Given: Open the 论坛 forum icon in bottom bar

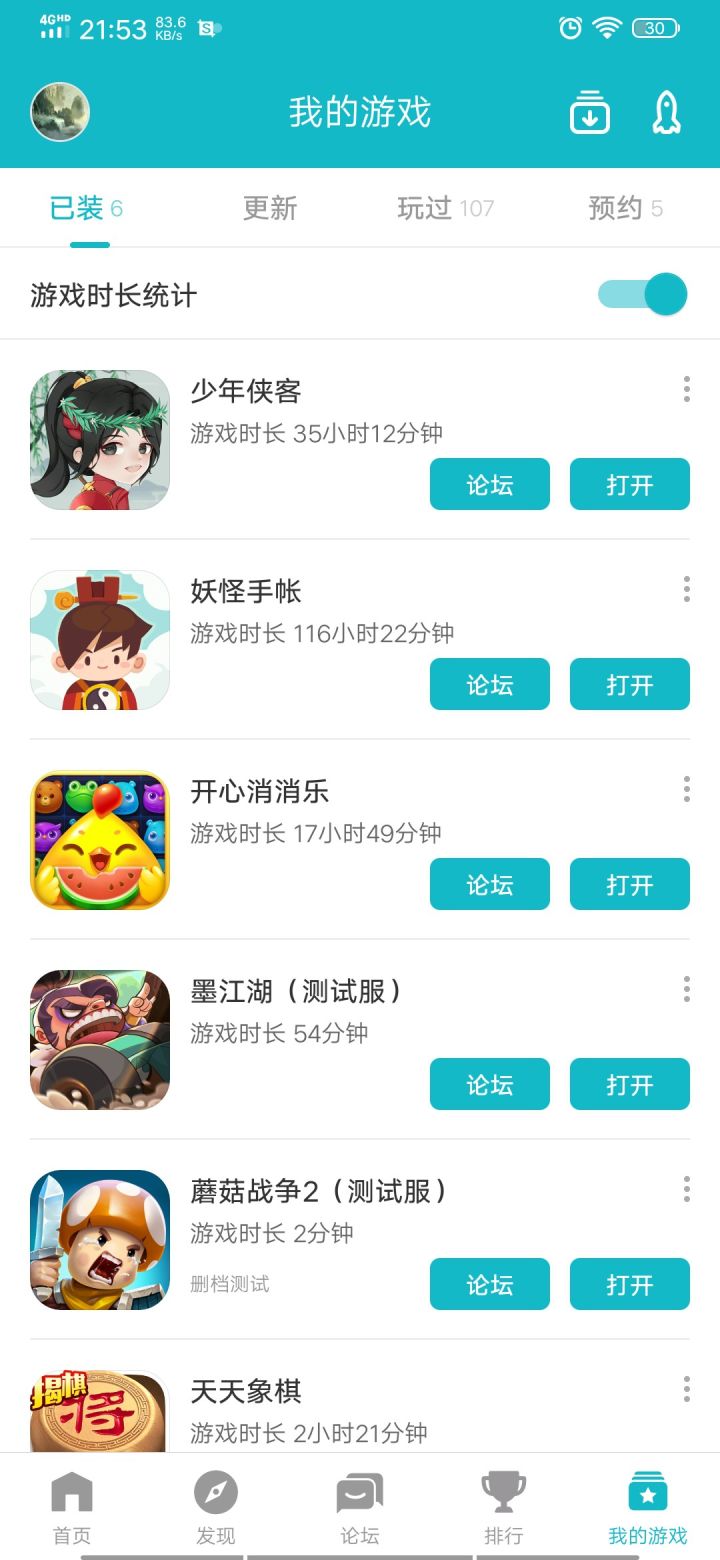Looking at the screenshot, I should 359,1497.
